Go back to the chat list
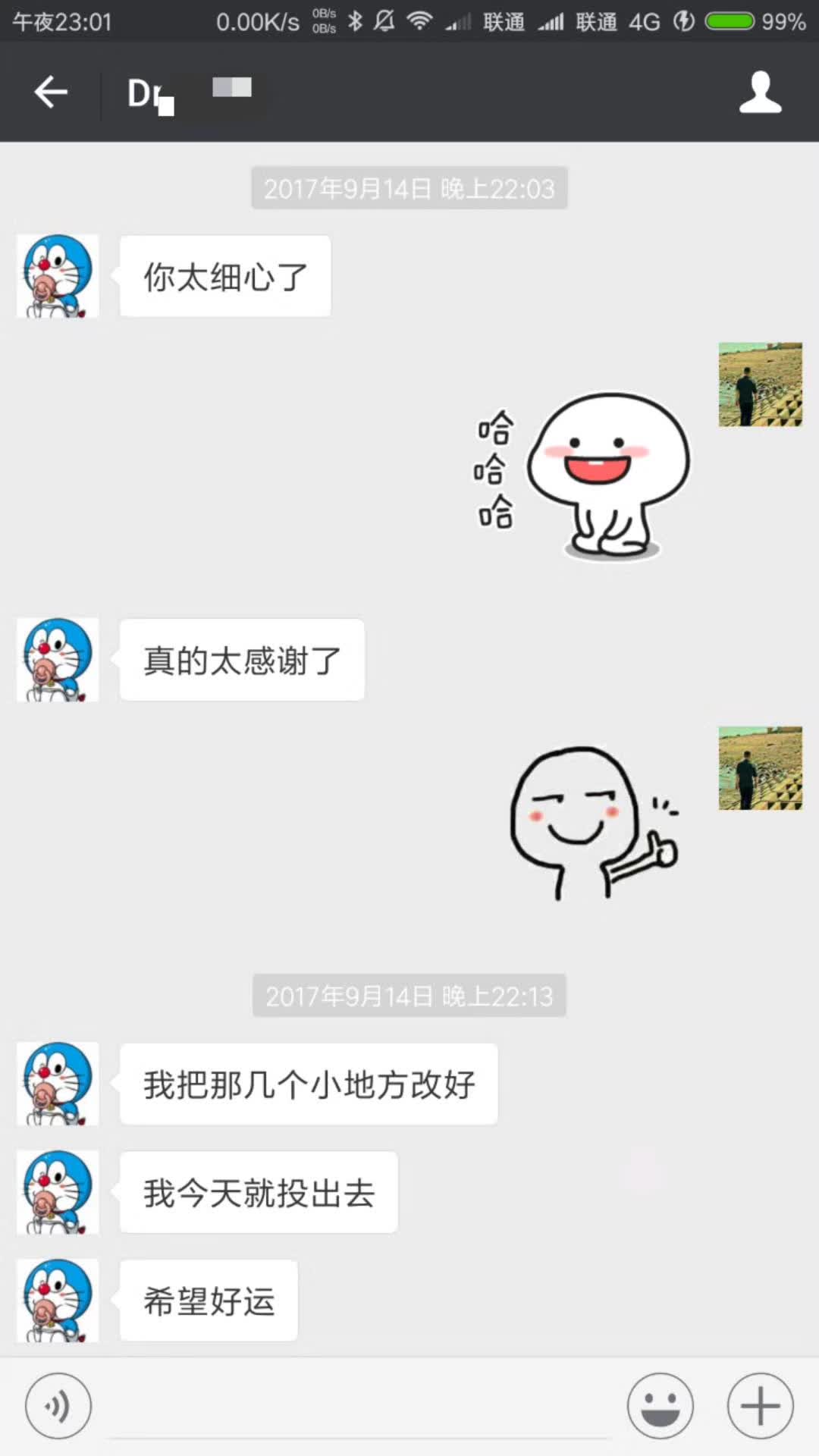 [51, 93]
